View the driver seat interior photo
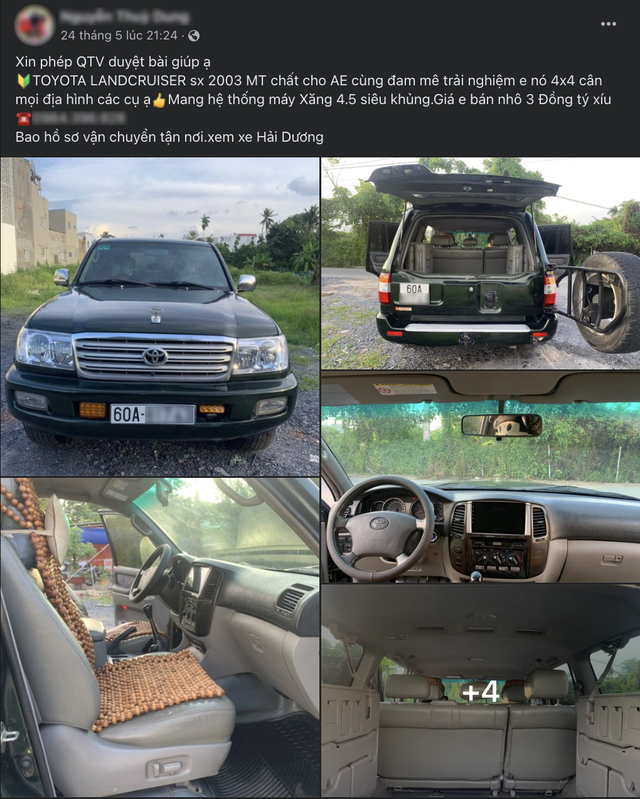The image size is (640, 799). click(x=160, y=637)
